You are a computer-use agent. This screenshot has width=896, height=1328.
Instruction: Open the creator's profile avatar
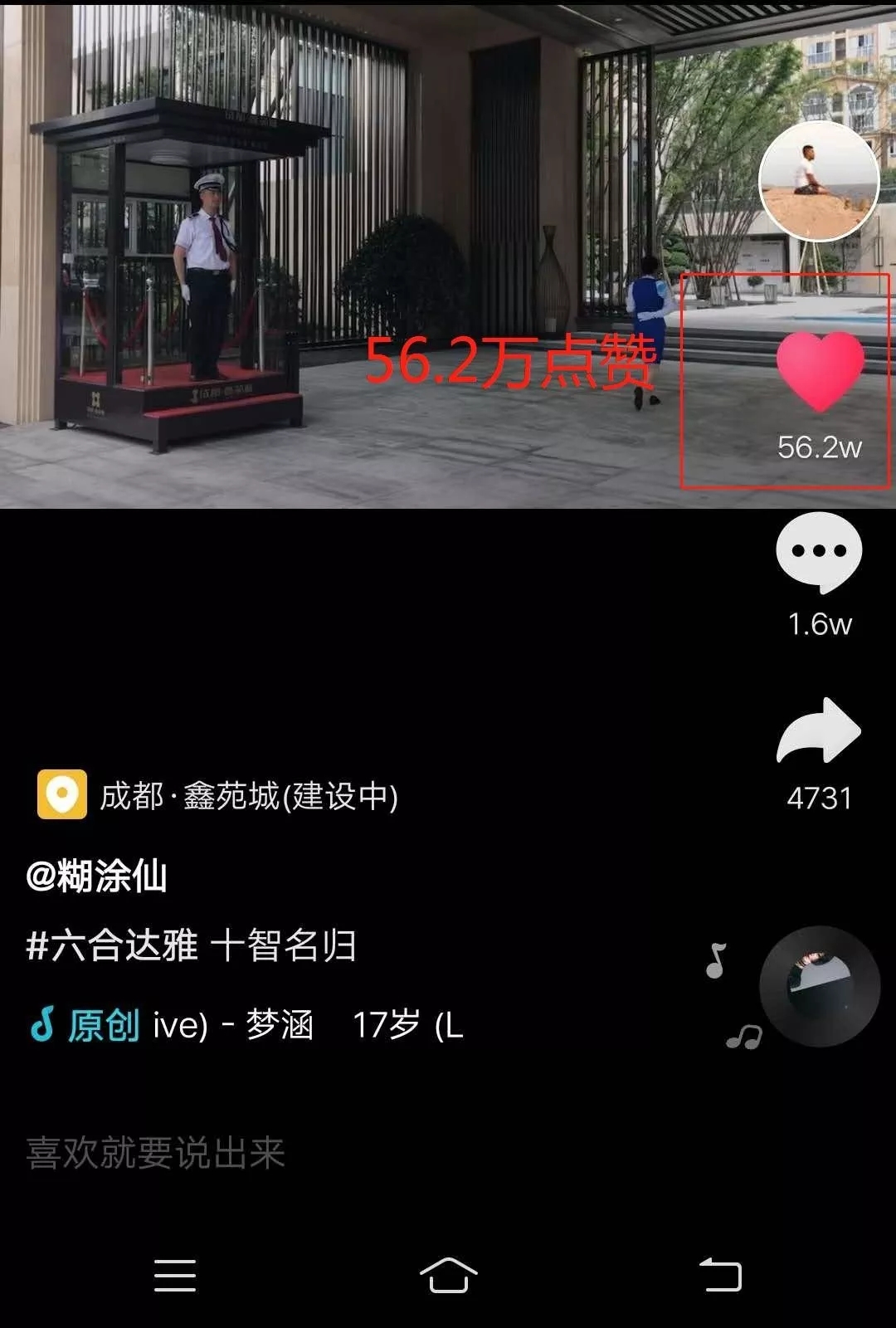pos(819,181)
